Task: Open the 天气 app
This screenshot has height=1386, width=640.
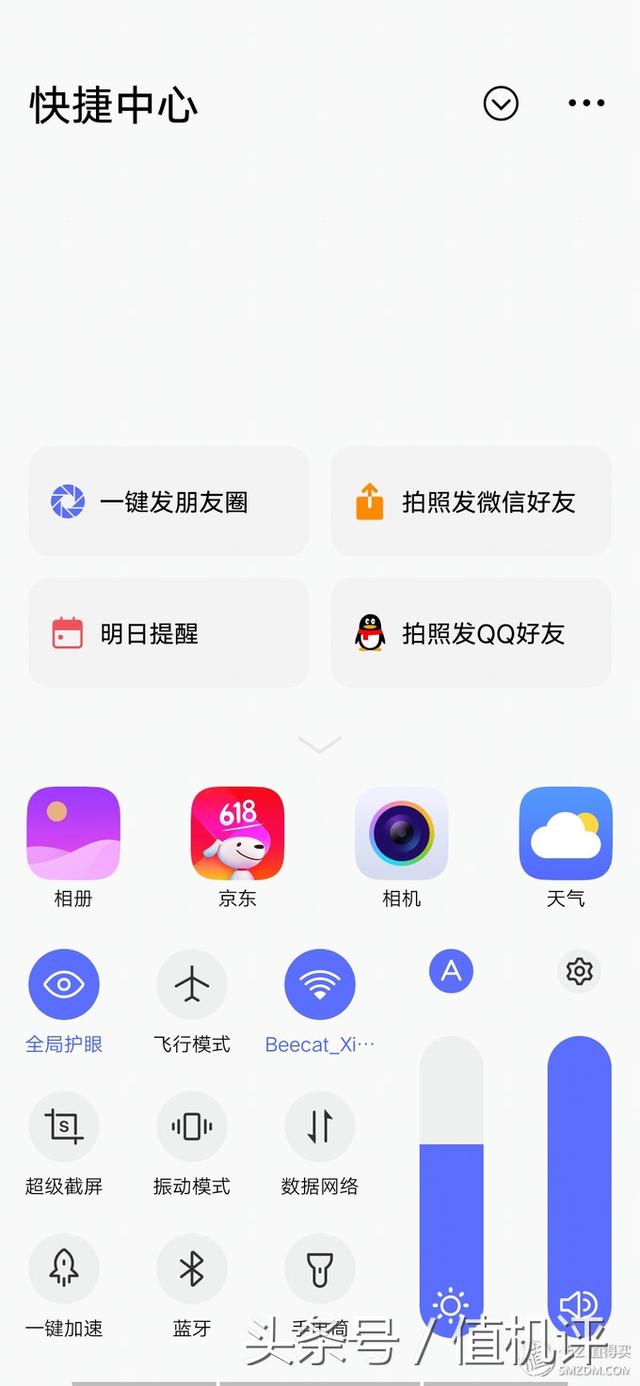Action: pos(565,834)
